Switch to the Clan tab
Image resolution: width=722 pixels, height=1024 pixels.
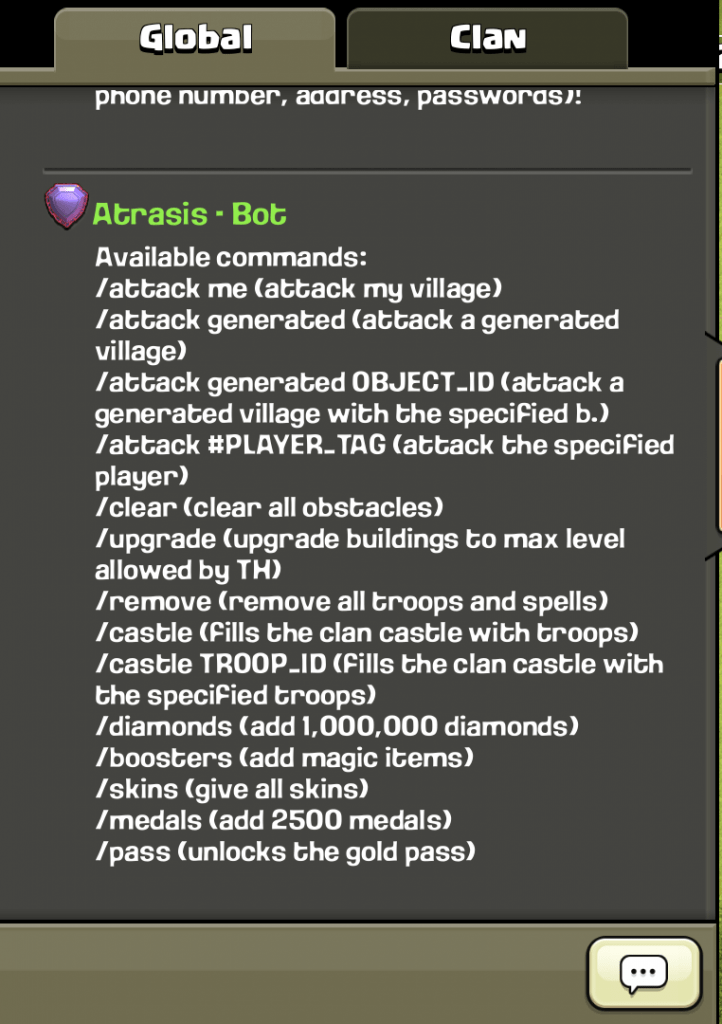[487, 39]
